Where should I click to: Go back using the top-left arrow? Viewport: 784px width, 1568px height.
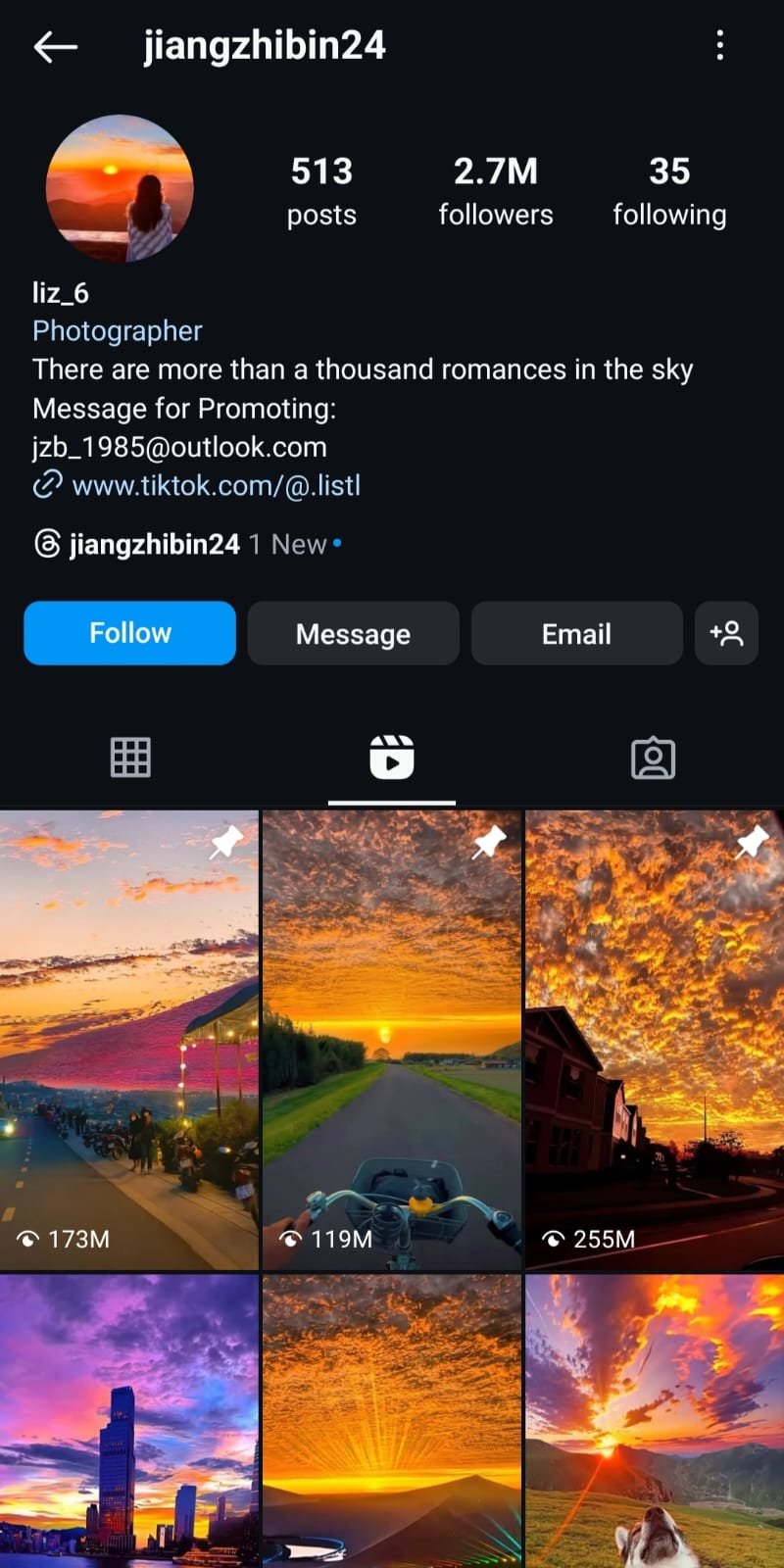tap(55, 46)
